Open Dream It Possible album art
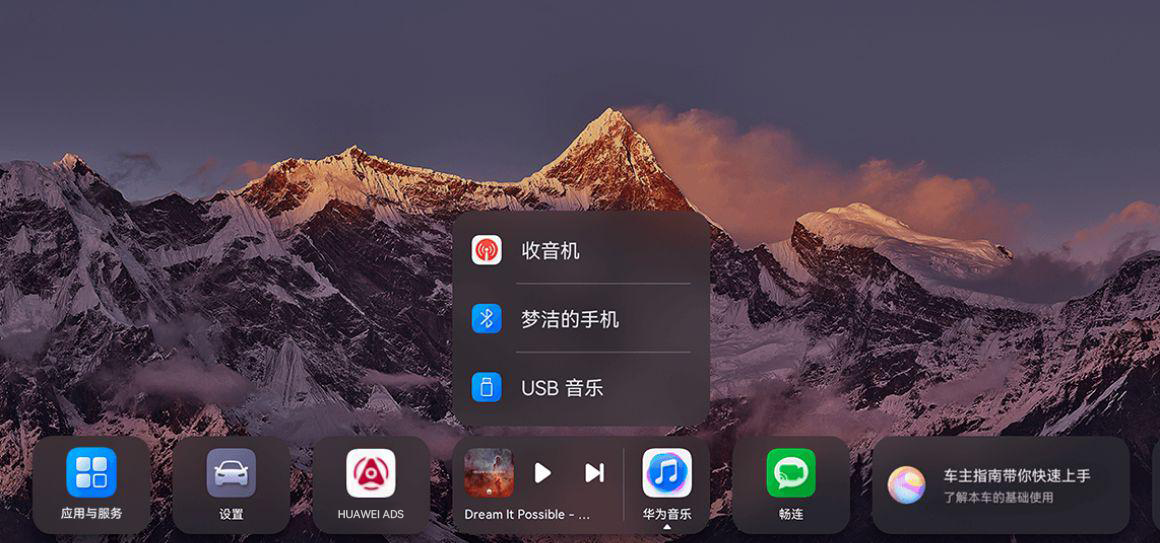Viewport: 1160px width, 543px height. click(489, 473)
